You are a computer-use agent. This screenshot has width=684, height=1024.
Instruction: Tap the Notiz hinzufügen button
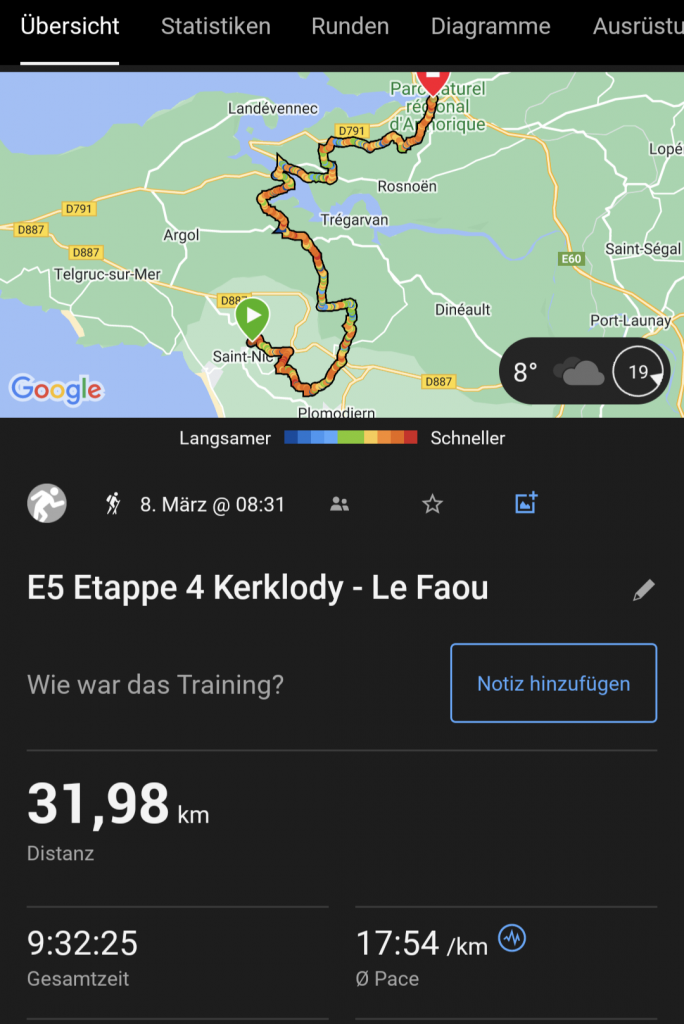553,684
